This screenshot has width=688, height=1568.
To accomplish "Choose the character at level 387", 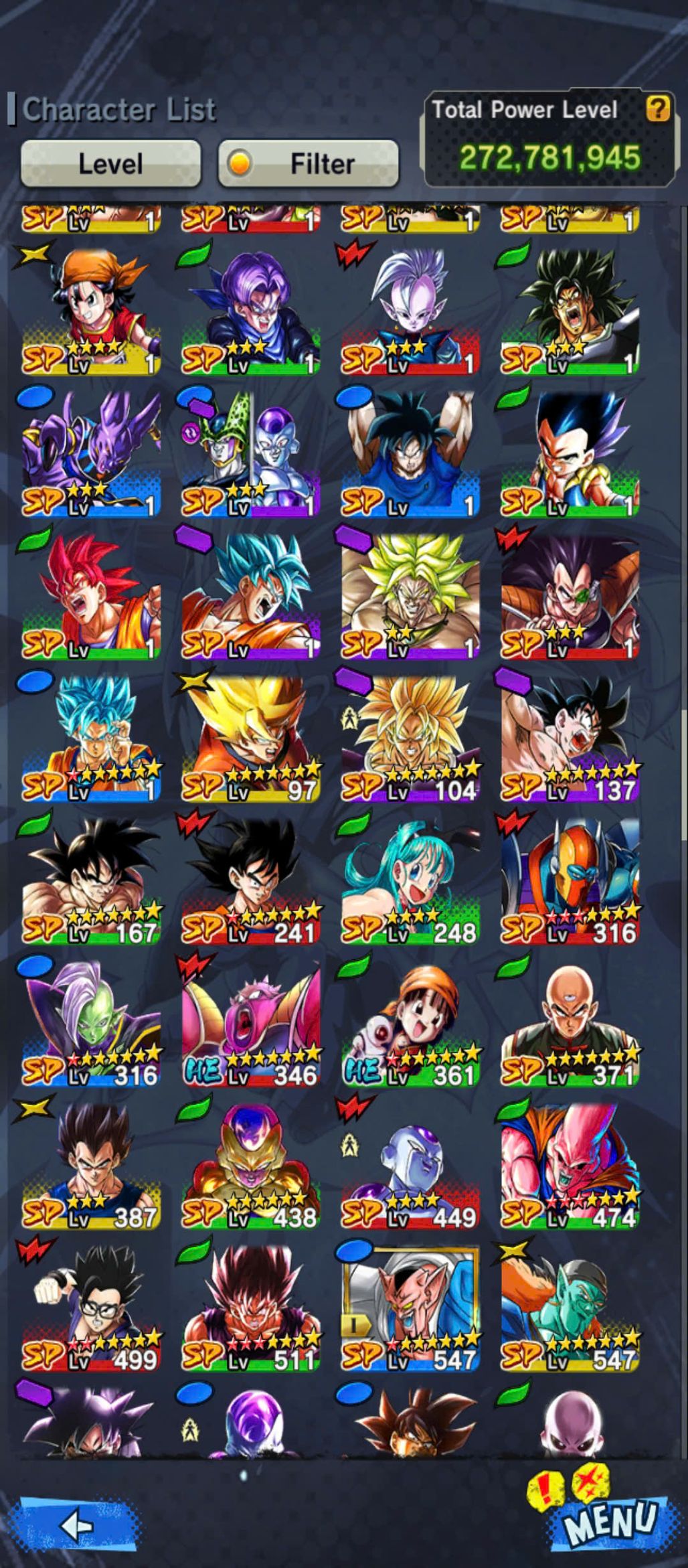I will point(91,1164).
